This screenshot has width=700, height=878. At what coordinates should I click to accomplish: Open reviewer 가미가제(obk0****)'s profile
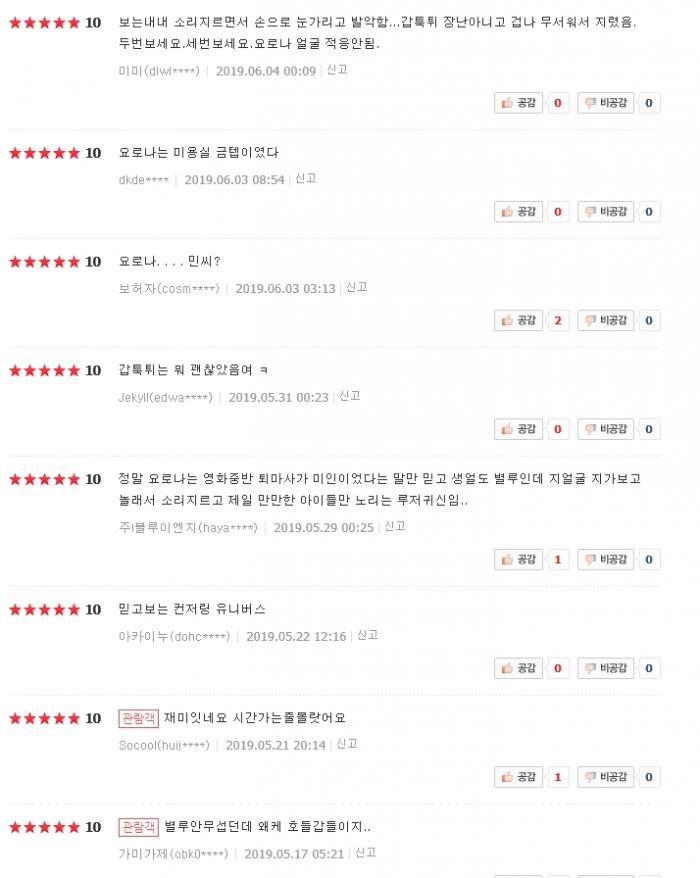pos(173,854)
